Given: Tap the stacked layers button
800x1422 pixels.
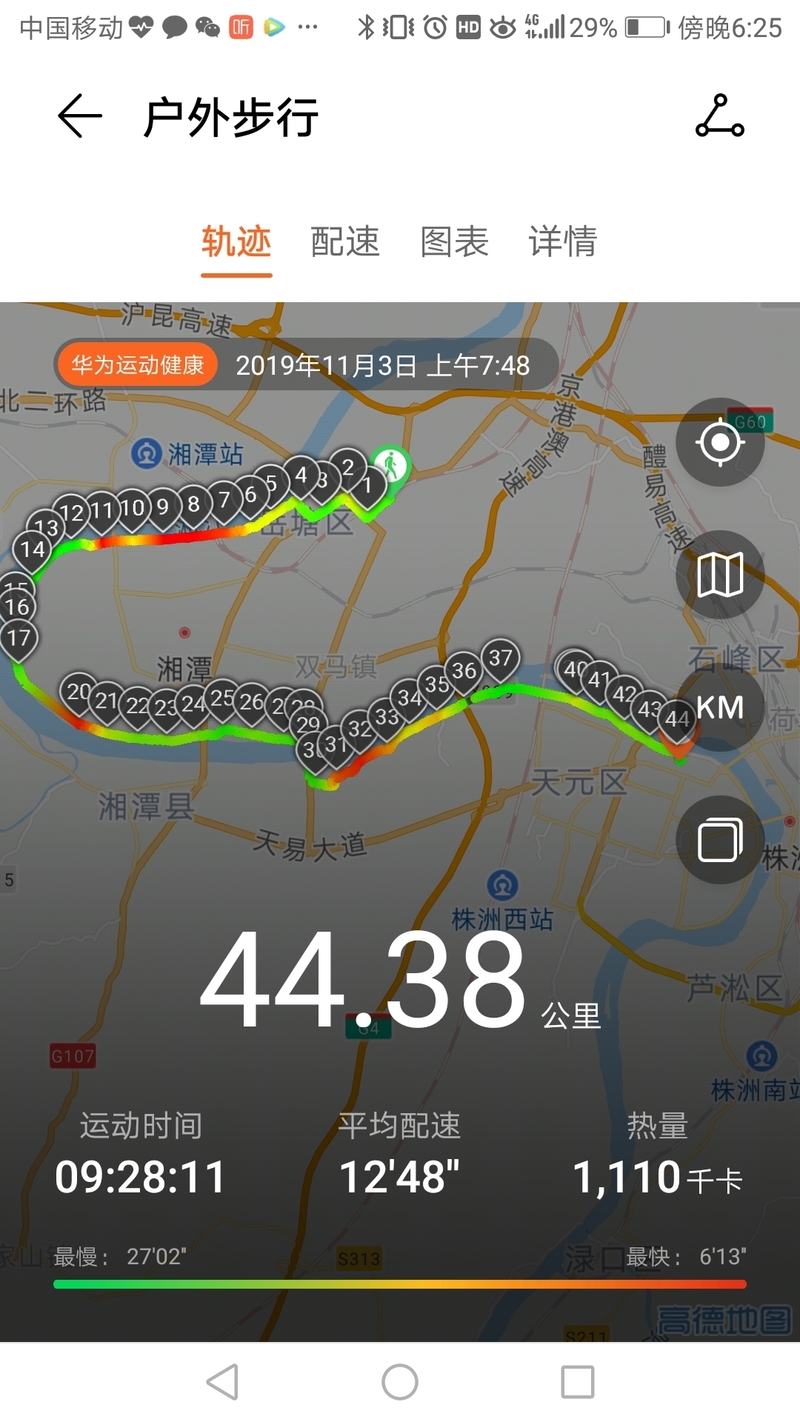Looking at the screenshot, I should pyautogui.click(x=720, y=840).
